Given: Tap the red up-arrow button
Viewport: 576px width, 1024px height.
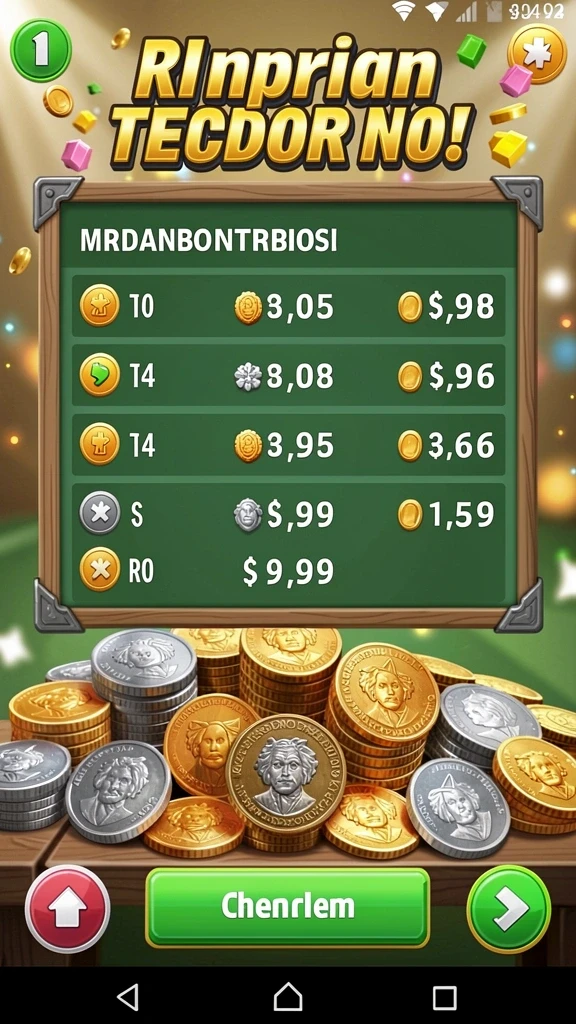Looking at the screenshot, I should point(67,908).
